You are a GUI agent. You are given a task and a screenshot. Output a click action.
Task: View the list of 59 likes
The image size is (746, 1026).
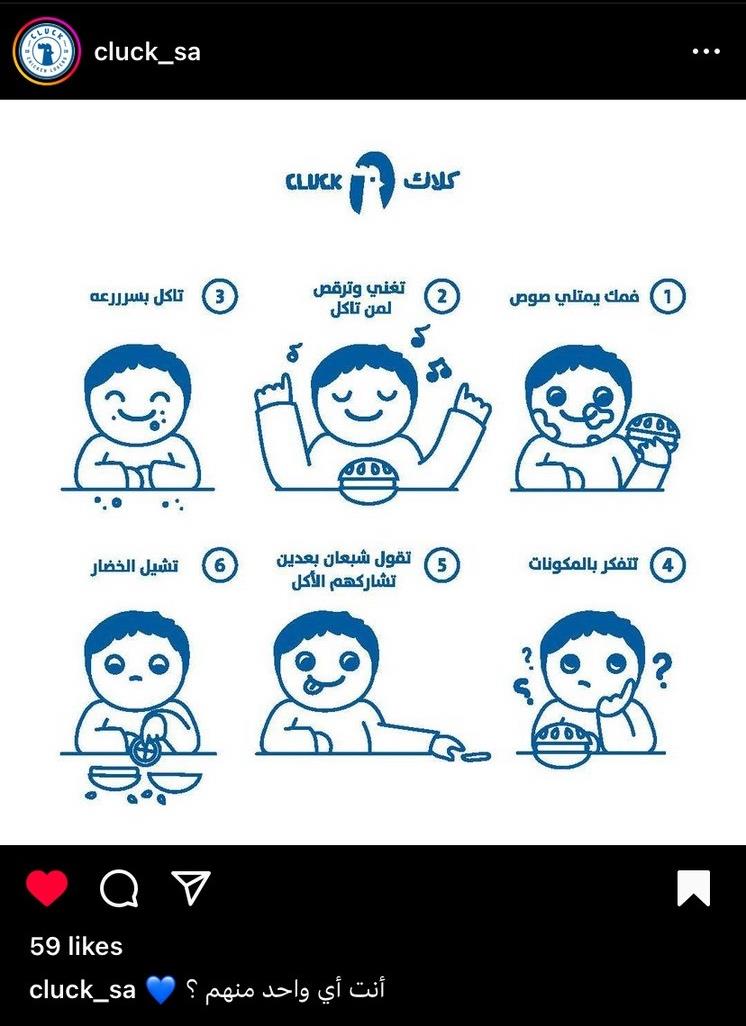click(x=77, y=946)
